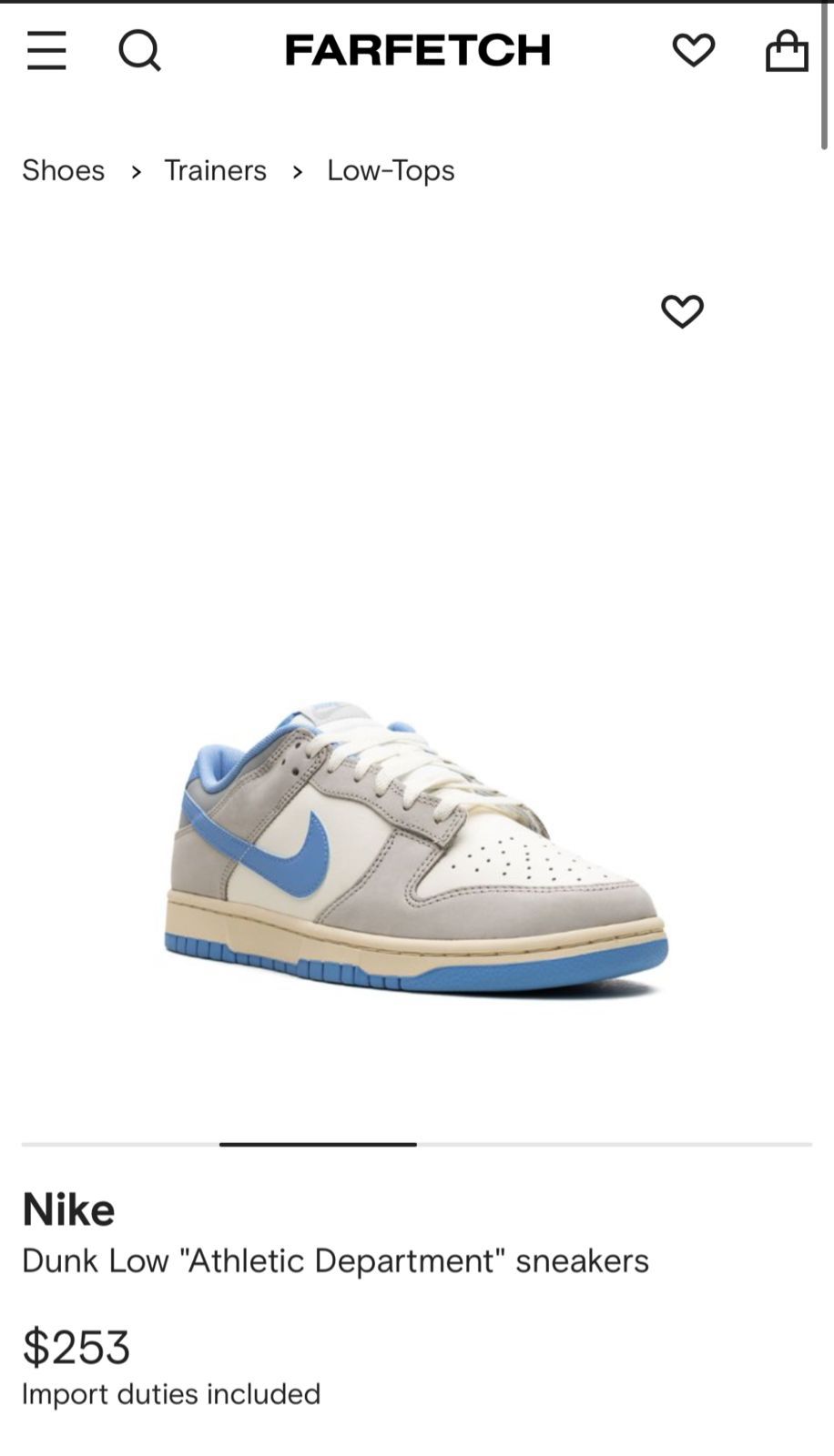Navigate to the Trainers breadcrumb
834x1456 pixels.
[x=215, y=170]
